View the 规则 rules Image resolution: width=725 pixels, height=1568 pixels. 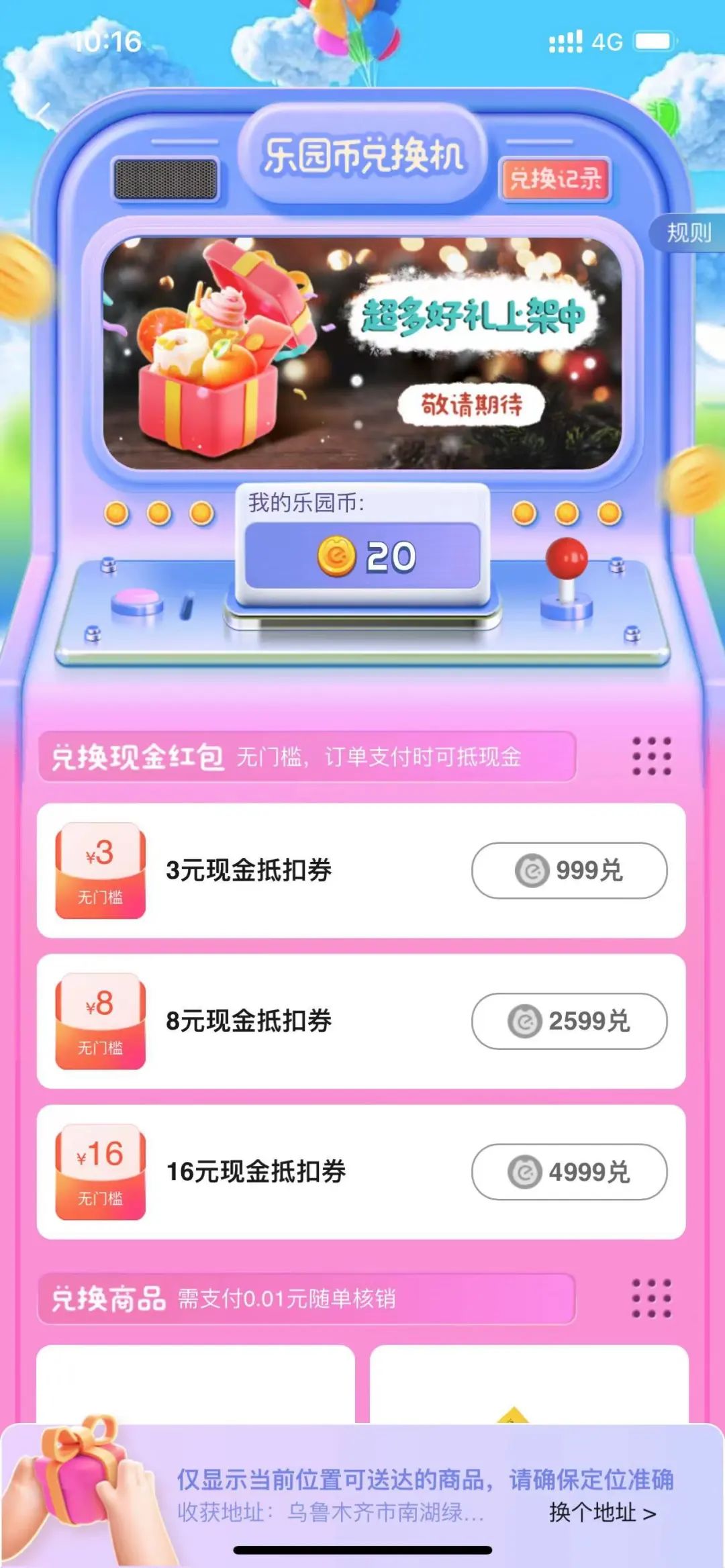click(x=688, y=233)
